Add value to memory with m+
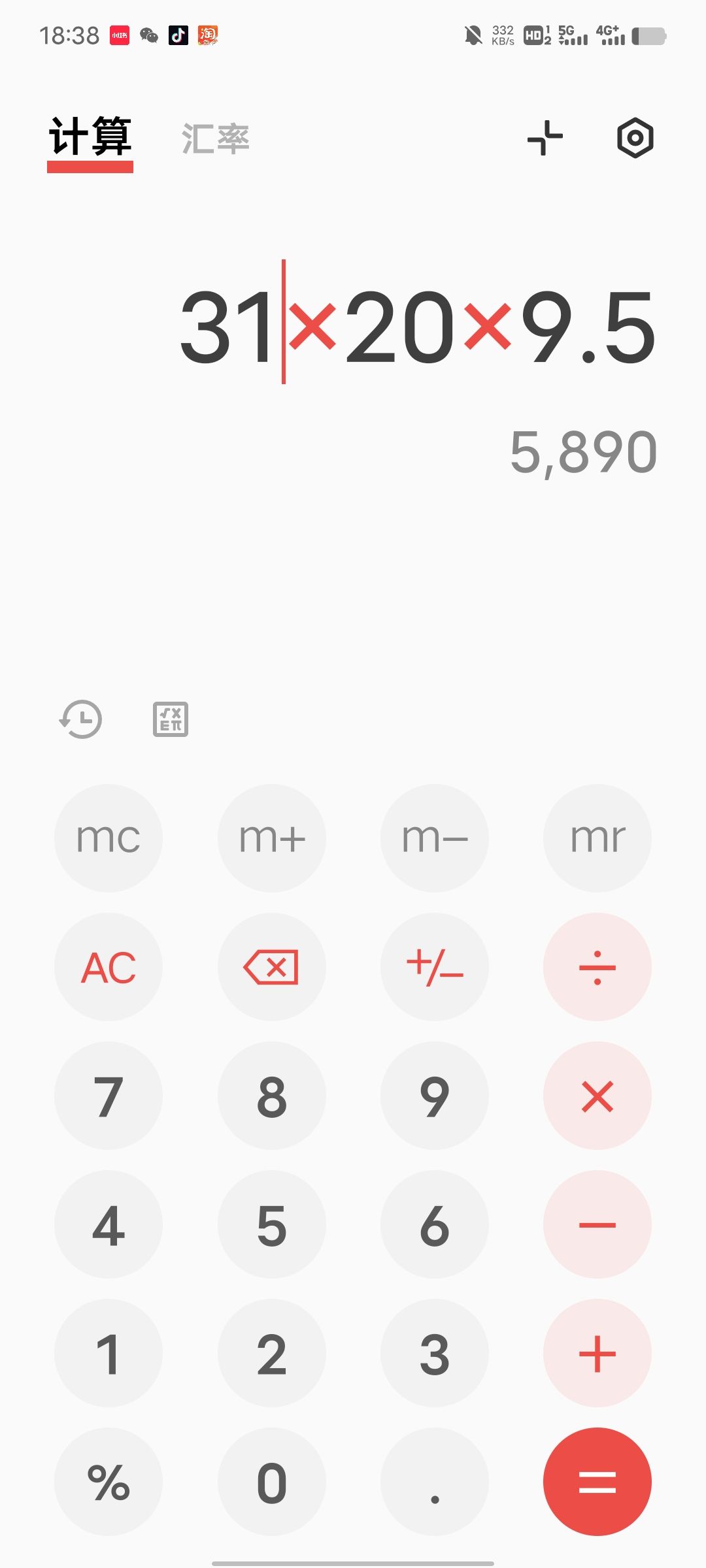 (271, 838)
